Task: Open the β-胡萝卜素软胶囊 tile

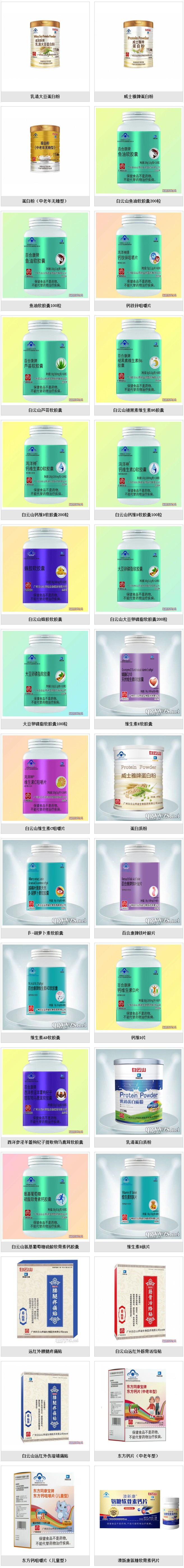Action: tap(45, 883)
